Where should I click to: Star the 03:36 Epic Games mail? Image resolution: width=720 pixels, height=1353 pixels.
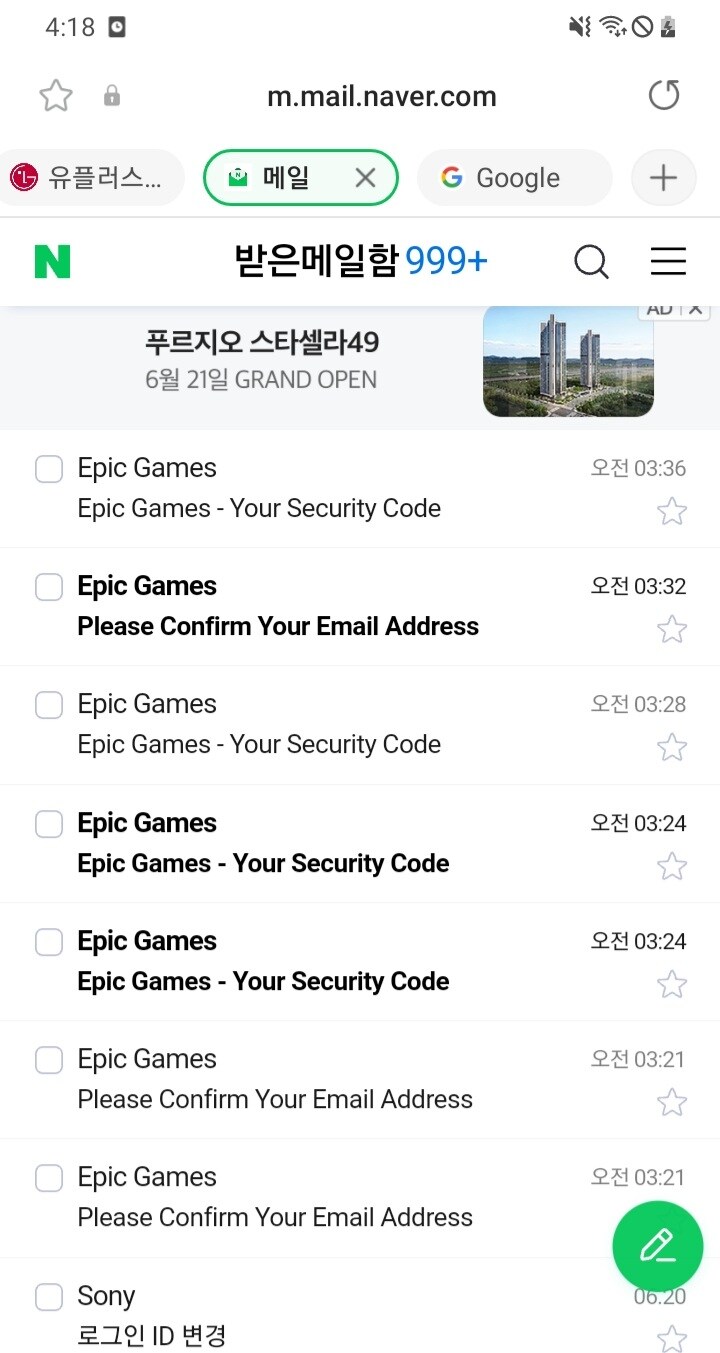672,512
